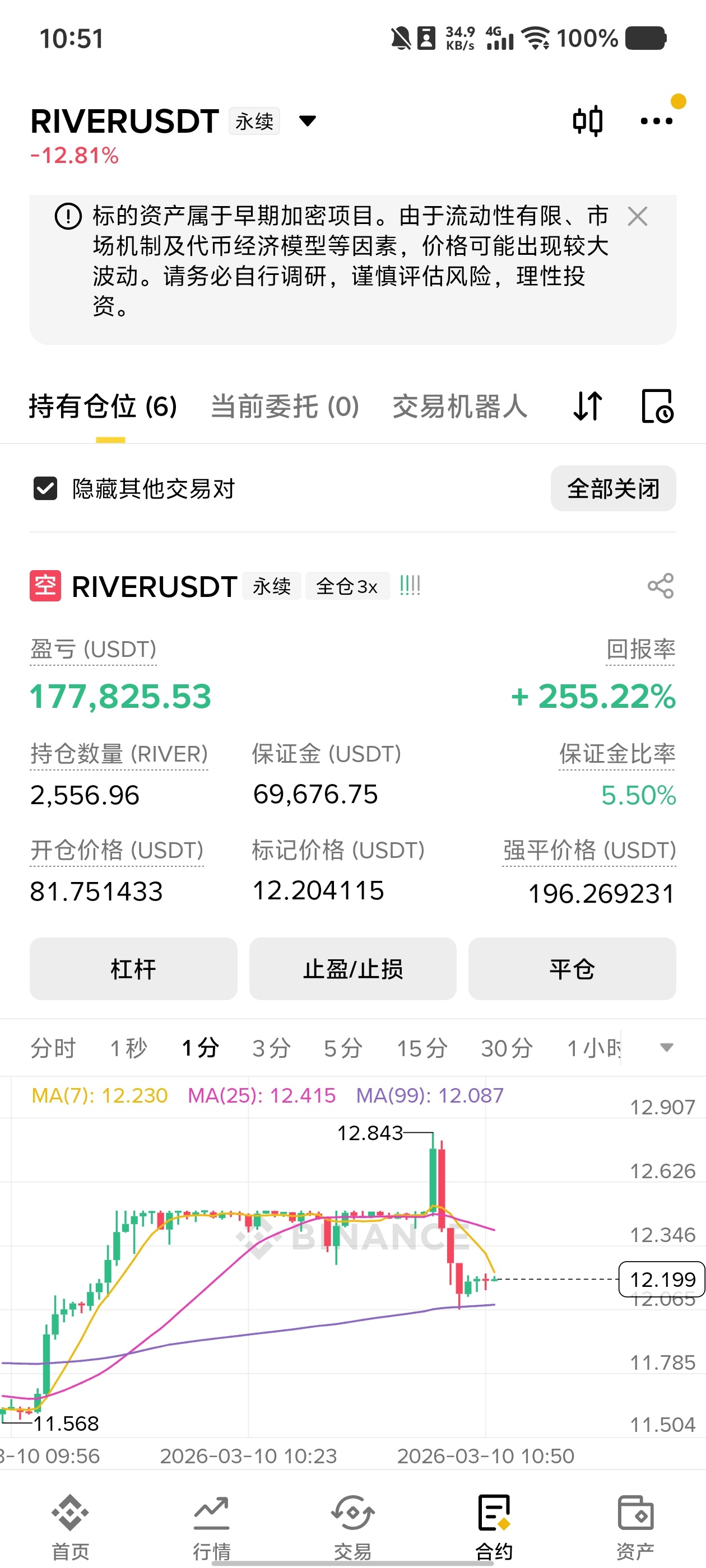Dismiss the risk warning banner
The height and width of the screenshot is (1568, 706).
(x=637, y=216)
